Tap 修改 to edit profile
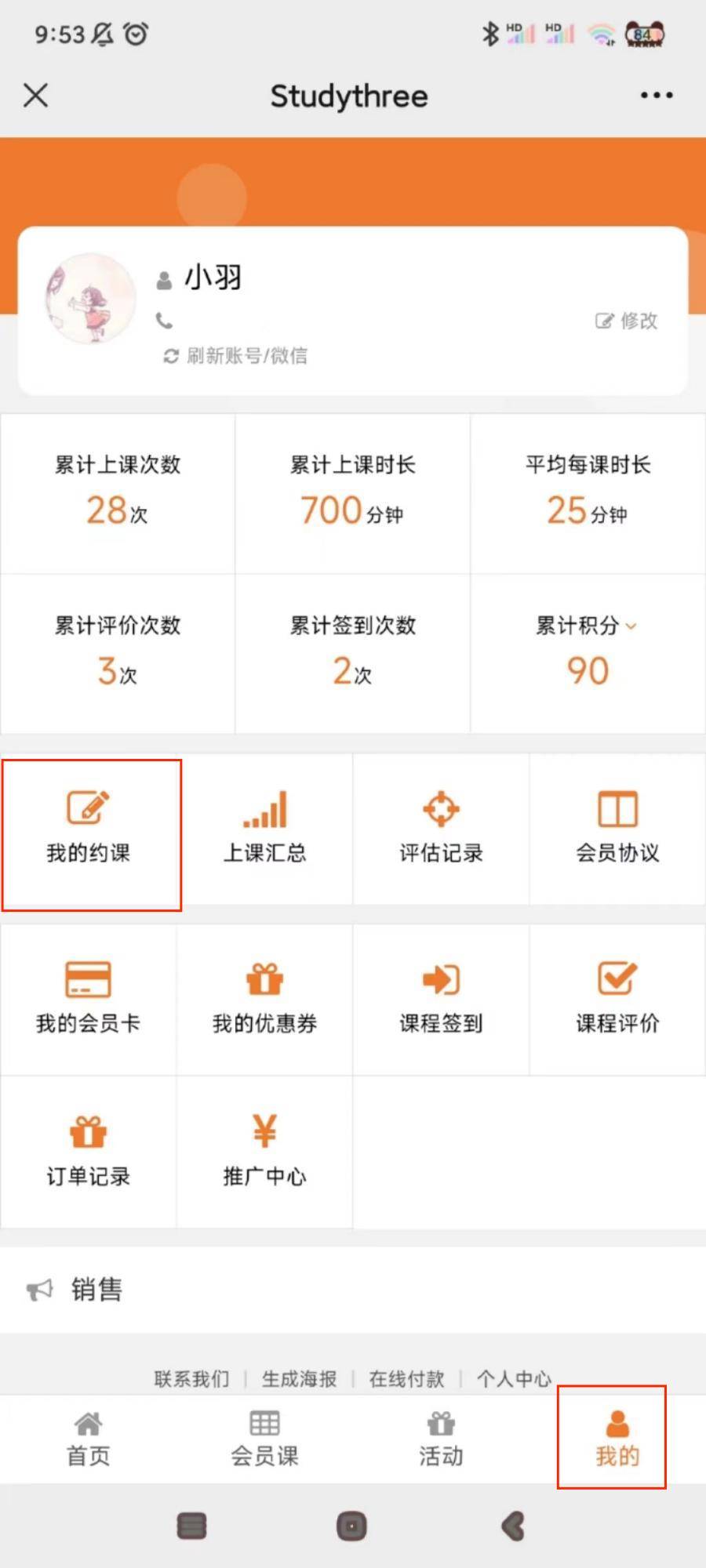Image resolution: width=706 pixels, height=1568 pixels. click(627, 321)
